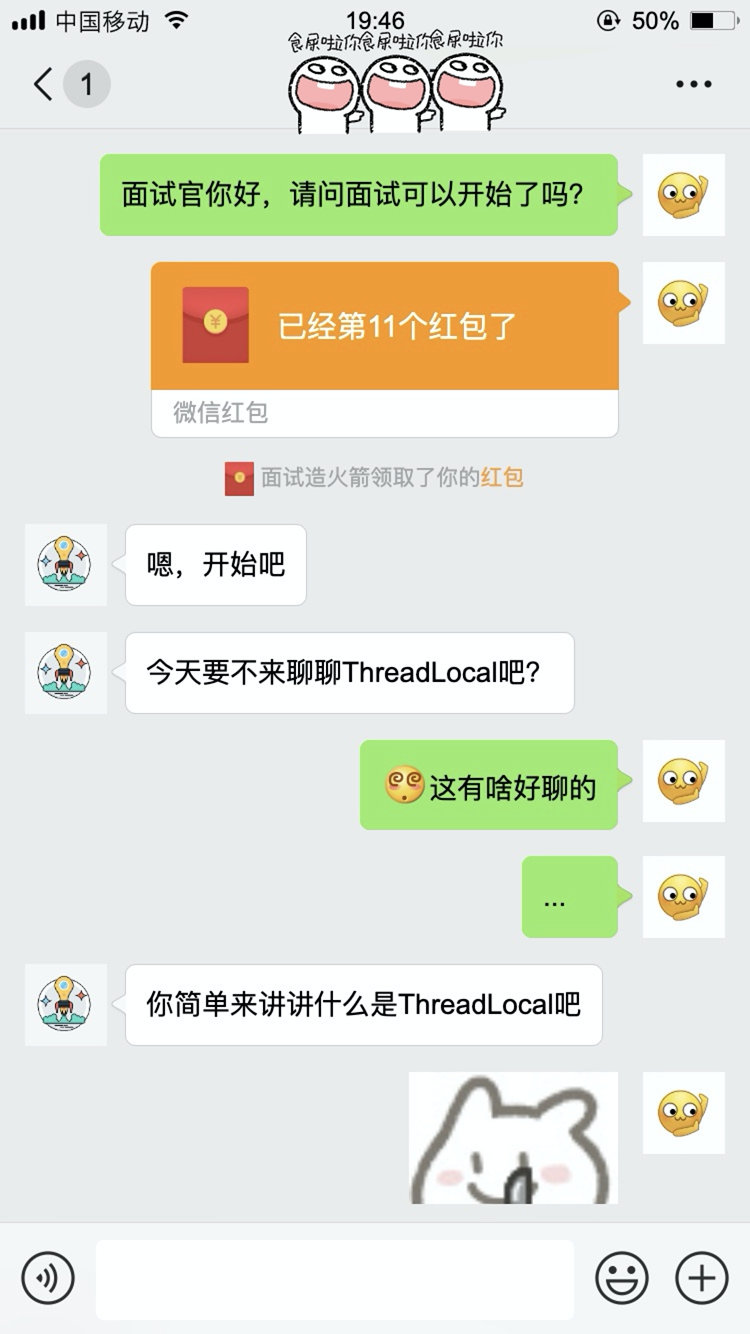
Task: Open the emoji sticker panel
Action: coord(622,1278)
